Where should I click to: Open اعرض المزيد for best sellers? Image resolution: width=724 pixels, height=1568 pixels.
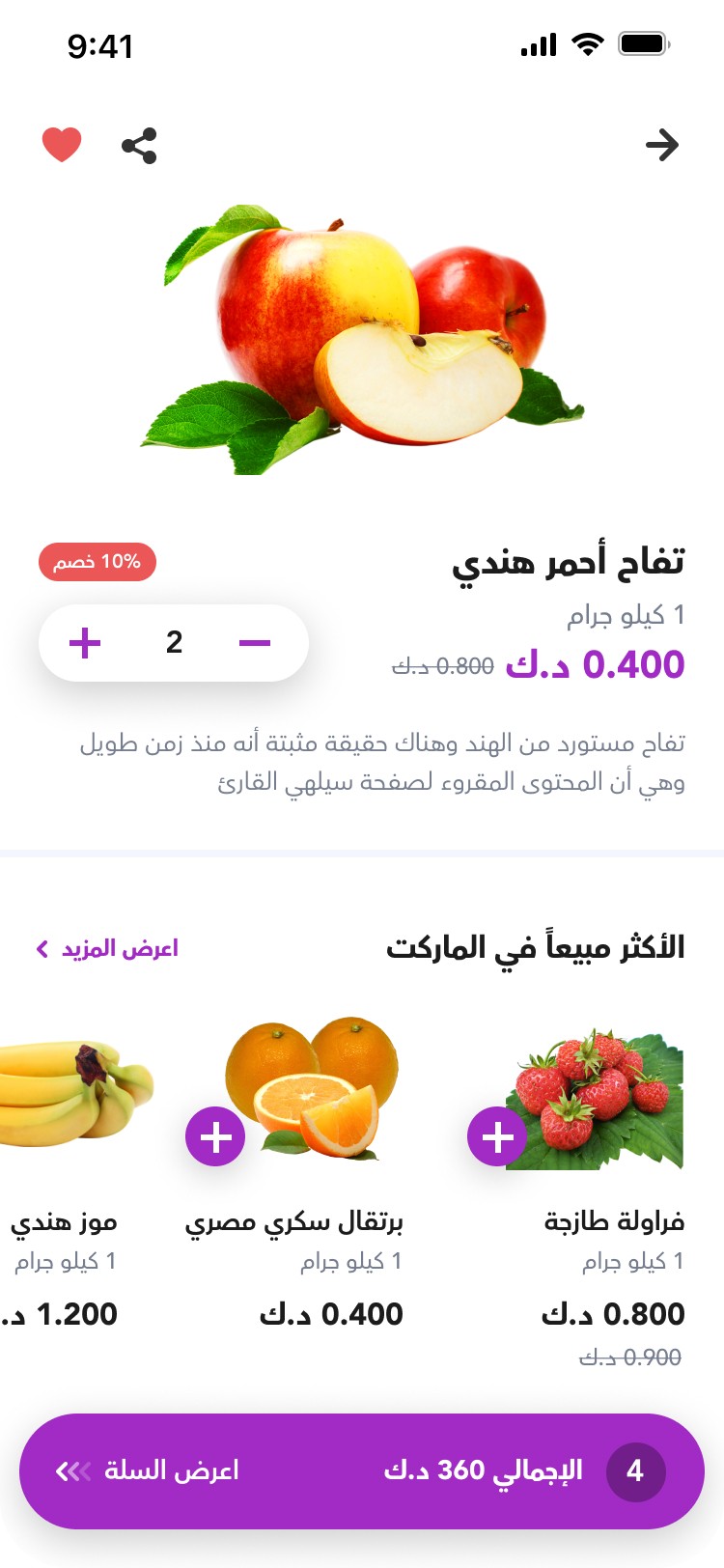coord(107,949)
